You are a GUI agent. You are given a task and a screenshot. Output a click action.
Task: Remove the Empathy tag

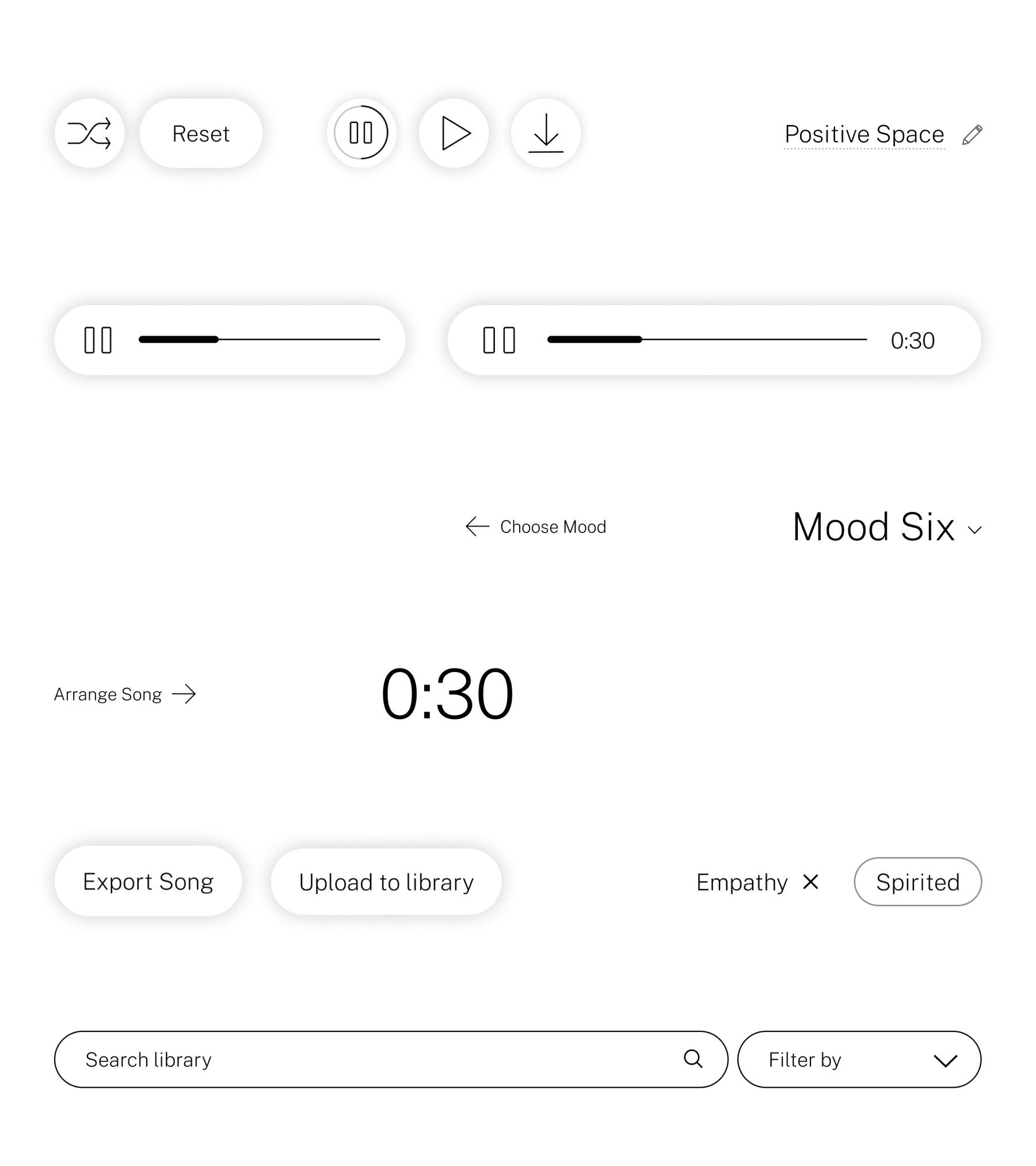[810, 882]
